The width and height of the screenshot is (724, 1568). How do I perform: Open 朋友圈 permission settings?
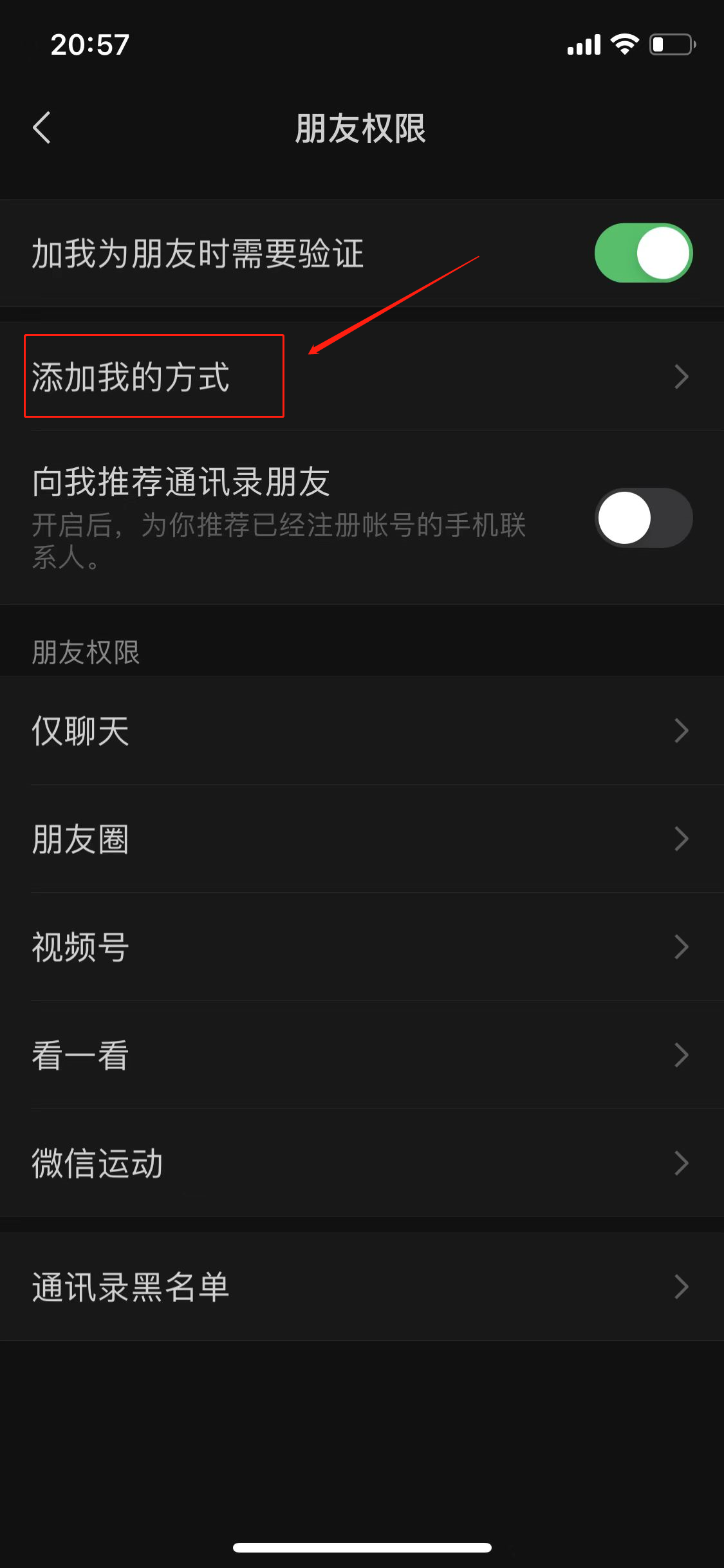tap(360, 839)
